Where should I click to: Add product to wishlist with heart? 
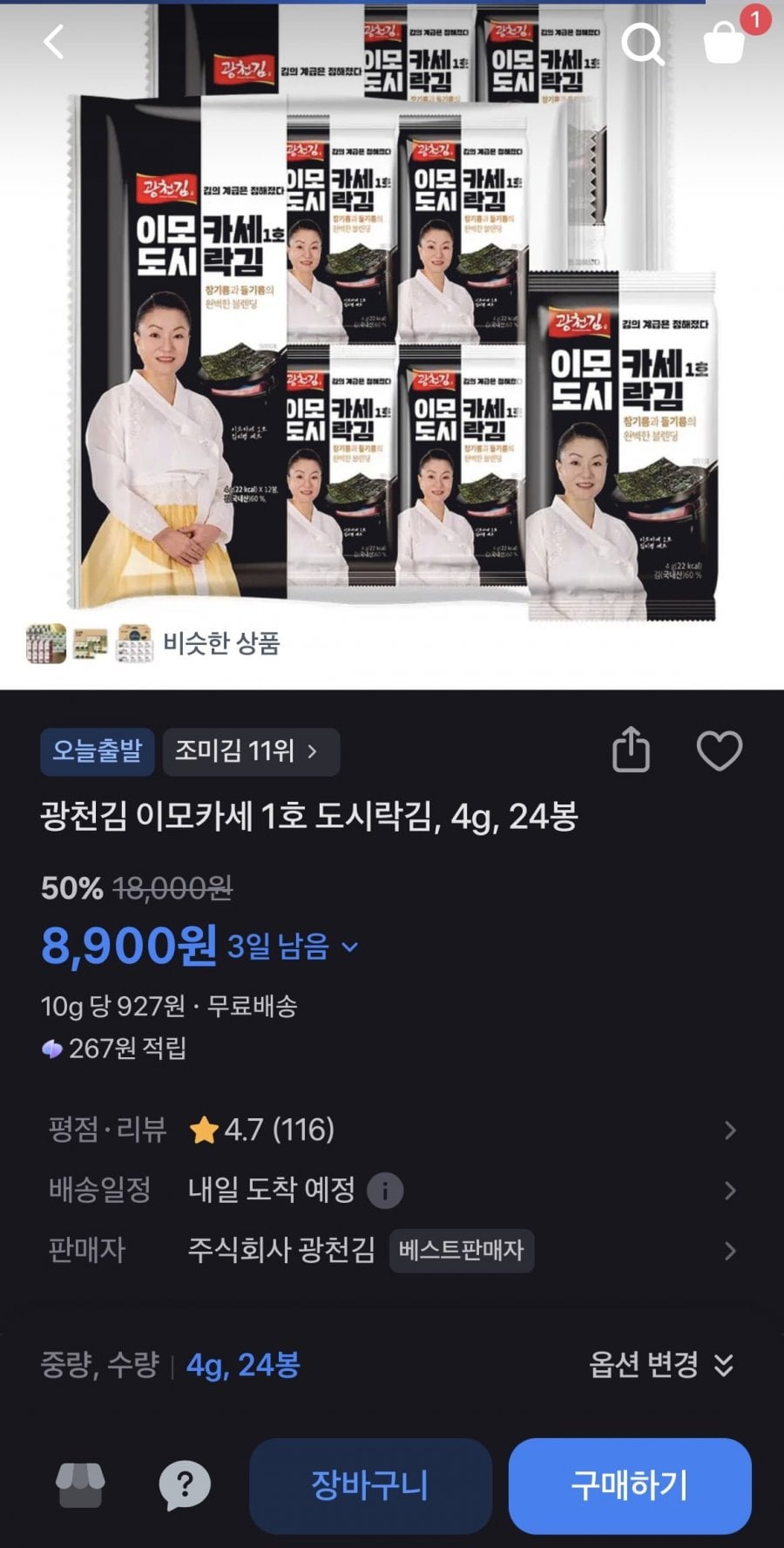(x=720, y=750)
